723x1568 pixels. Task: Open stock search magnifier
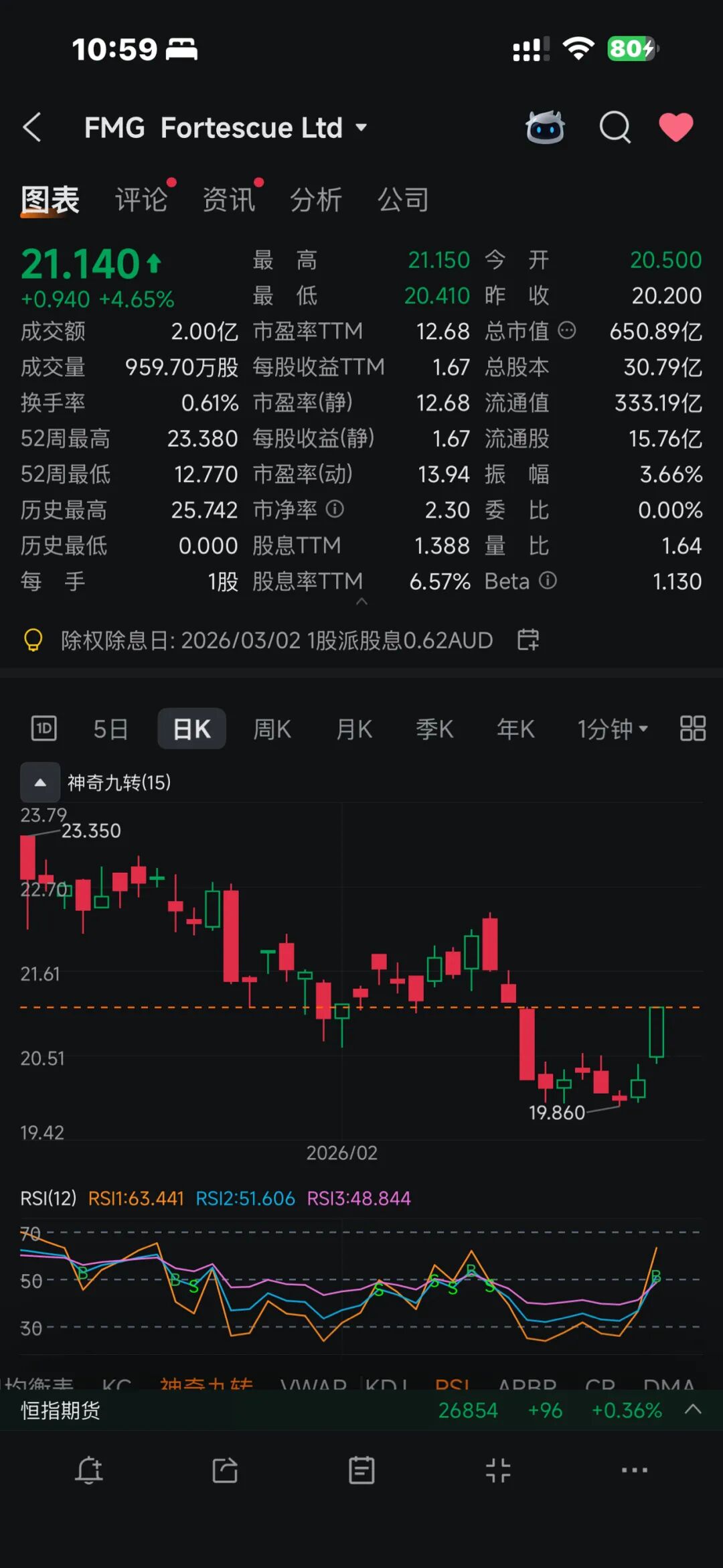[x=615, y=127]
